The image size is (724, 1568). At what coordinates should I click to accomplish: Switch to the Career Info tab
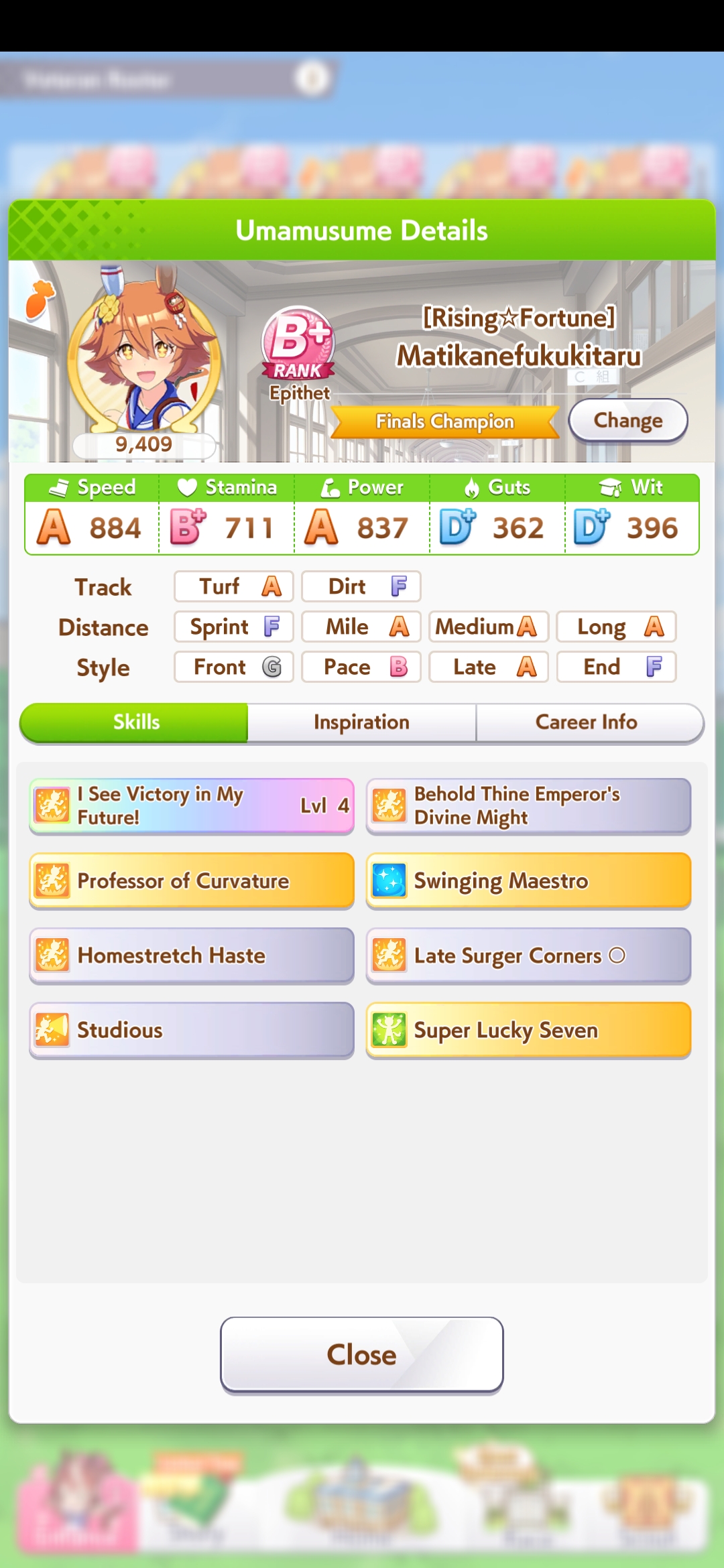(x=587, y=722)
